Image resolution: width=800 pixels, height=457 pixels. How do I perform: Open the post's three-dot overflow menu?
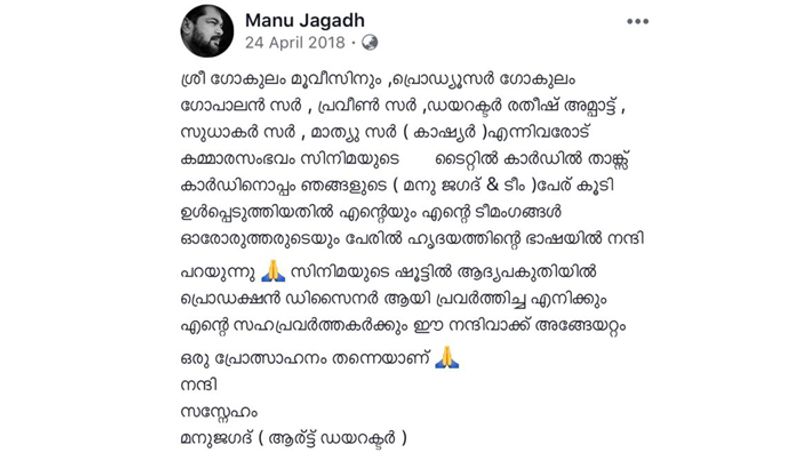(x=637, y=22)
